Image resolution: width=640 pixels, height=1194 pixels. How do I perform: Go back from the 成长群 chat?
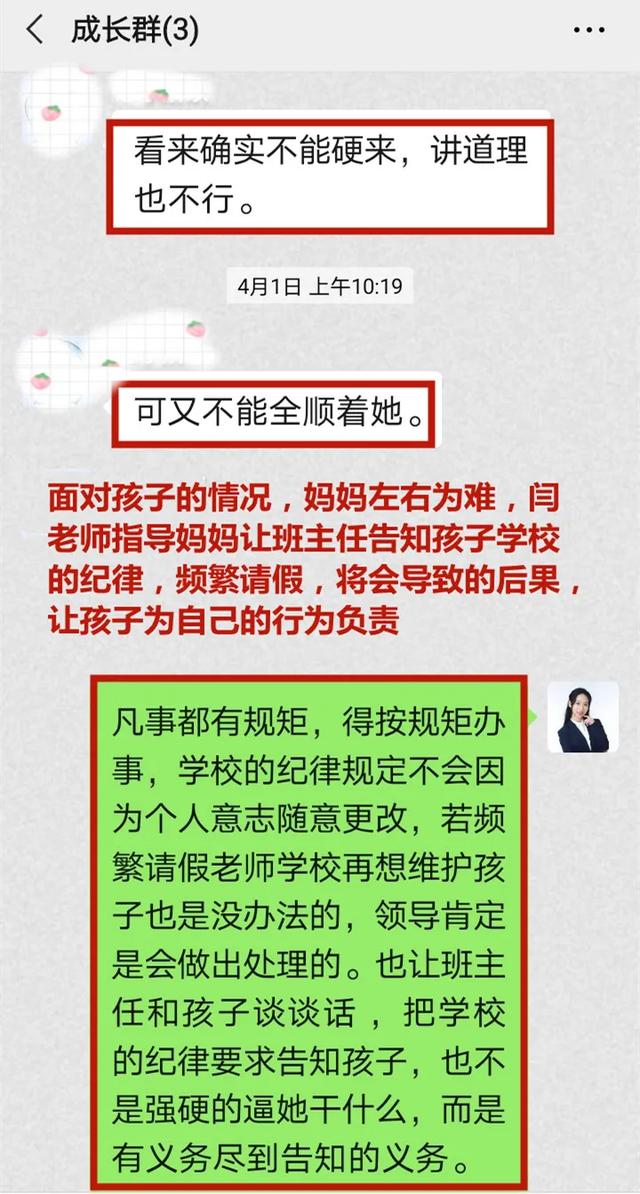(34, 30)
